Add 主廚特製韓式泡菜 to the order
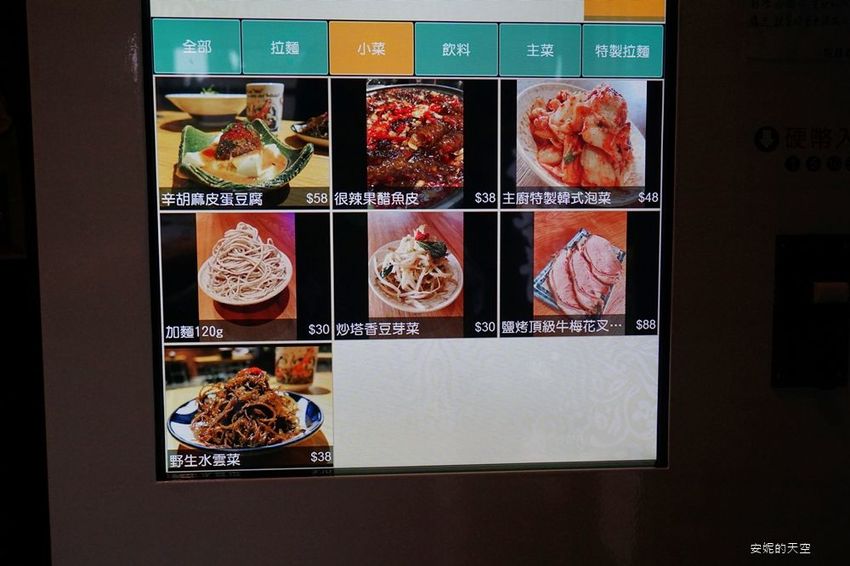Viewport: 850px width, 566px height. tap(581, 143)
